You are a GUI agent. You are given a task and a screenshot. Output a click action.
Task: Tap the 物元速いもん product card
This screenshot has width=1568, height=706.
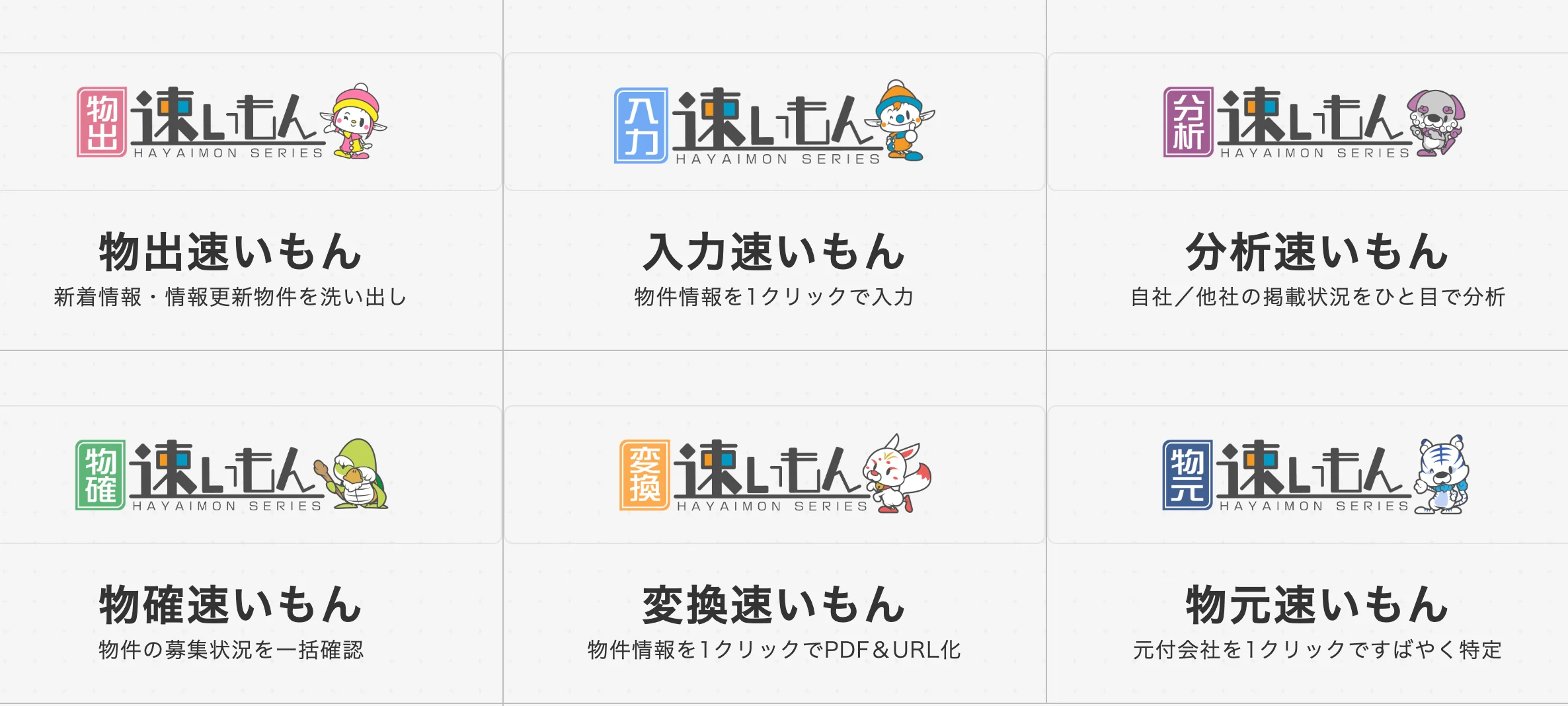coord(1317,604)
